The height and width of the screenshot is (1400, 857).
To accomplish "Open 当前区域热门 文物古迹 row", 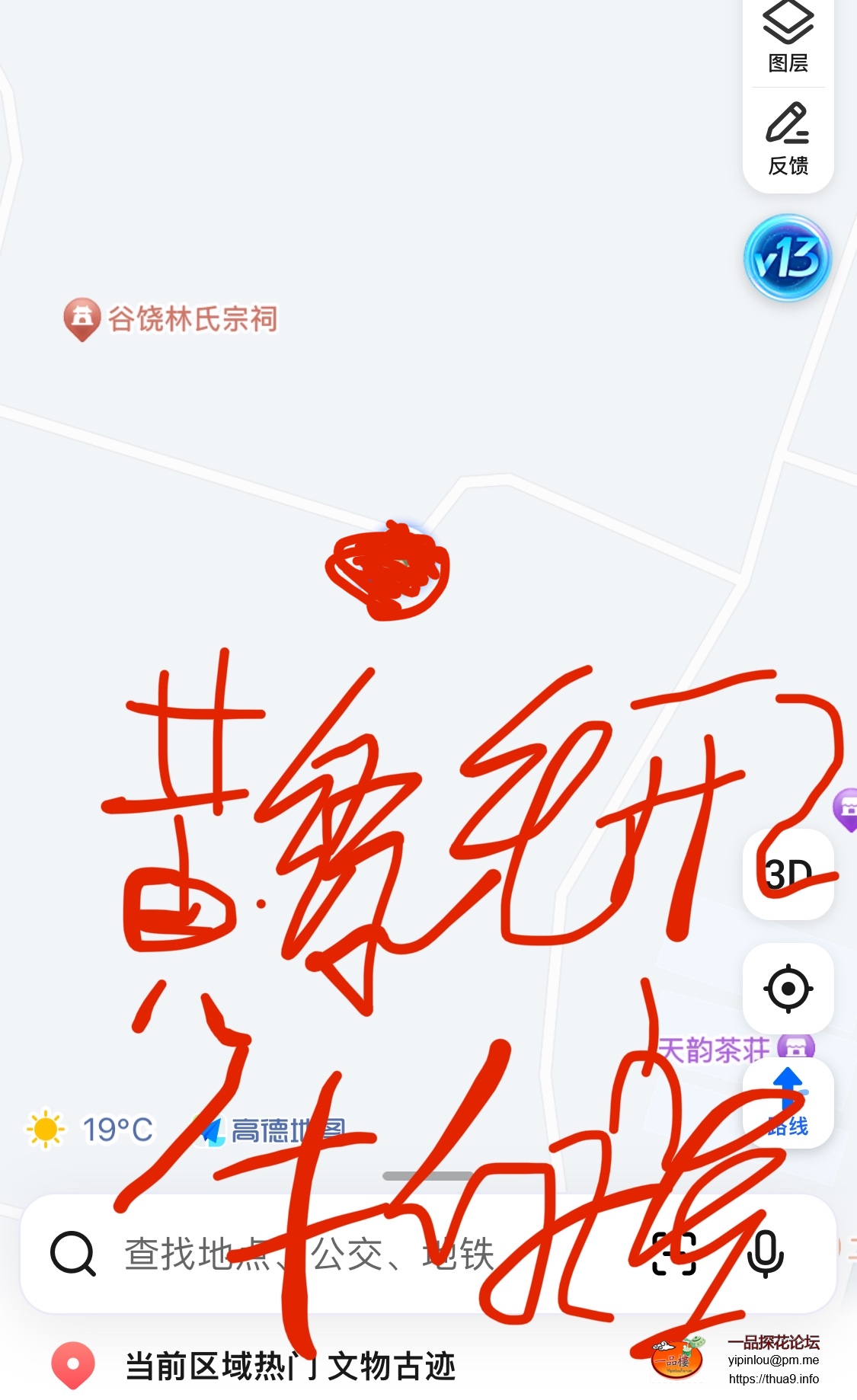I will [x=289, y=1366].
